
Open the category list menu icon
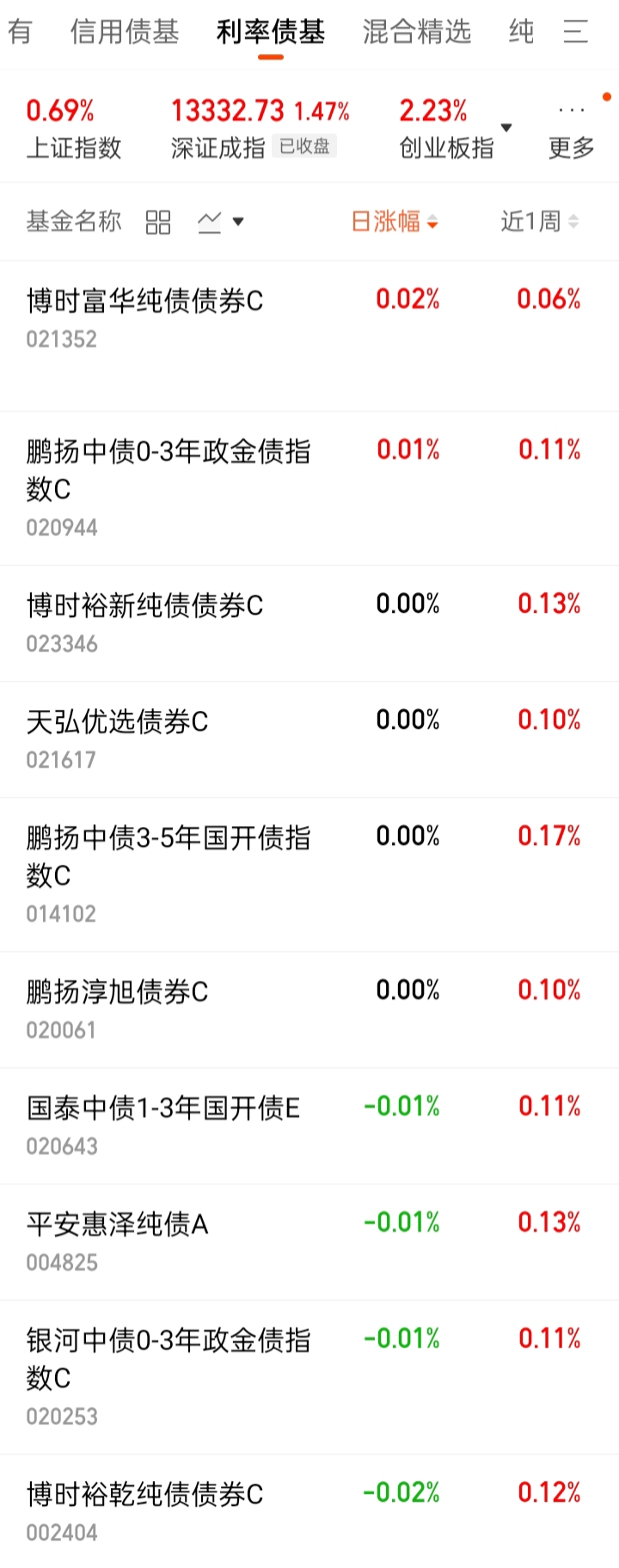576,33
